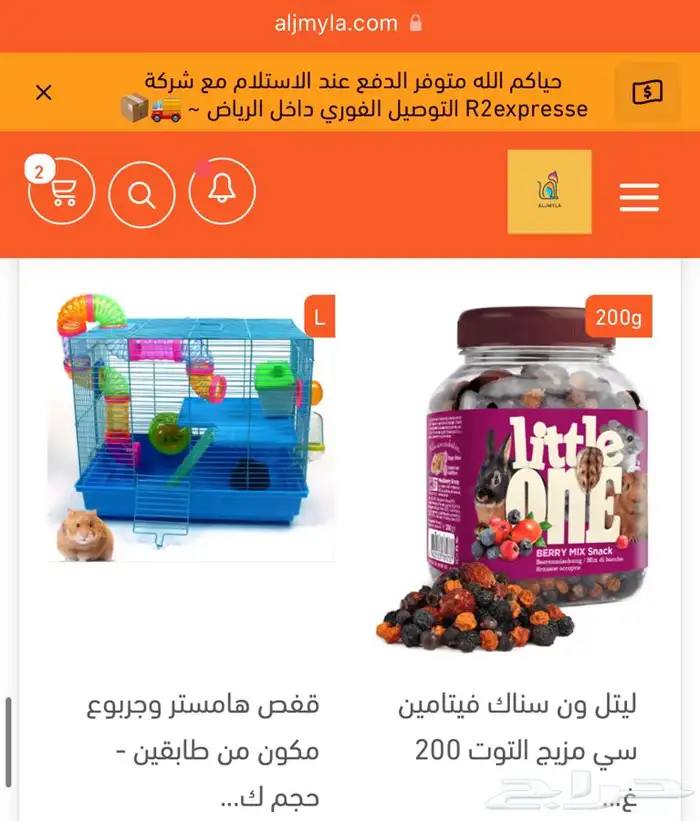Tap the cash payment icon in the banner
The height and width of the screenshot is (821, 700).
click(x=647, y=93)
